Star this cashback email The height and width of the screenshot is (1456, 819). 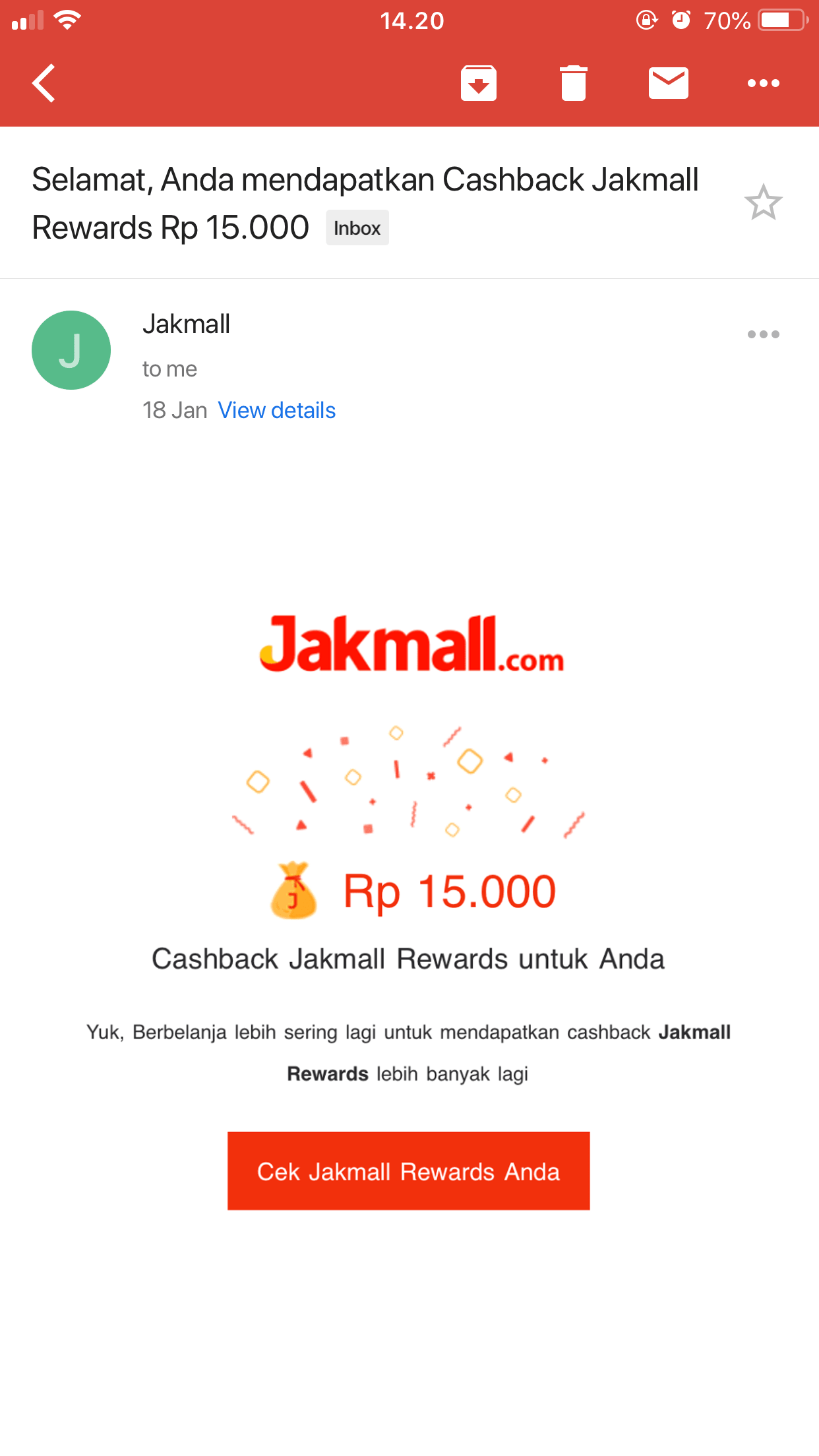click(763, 202)
